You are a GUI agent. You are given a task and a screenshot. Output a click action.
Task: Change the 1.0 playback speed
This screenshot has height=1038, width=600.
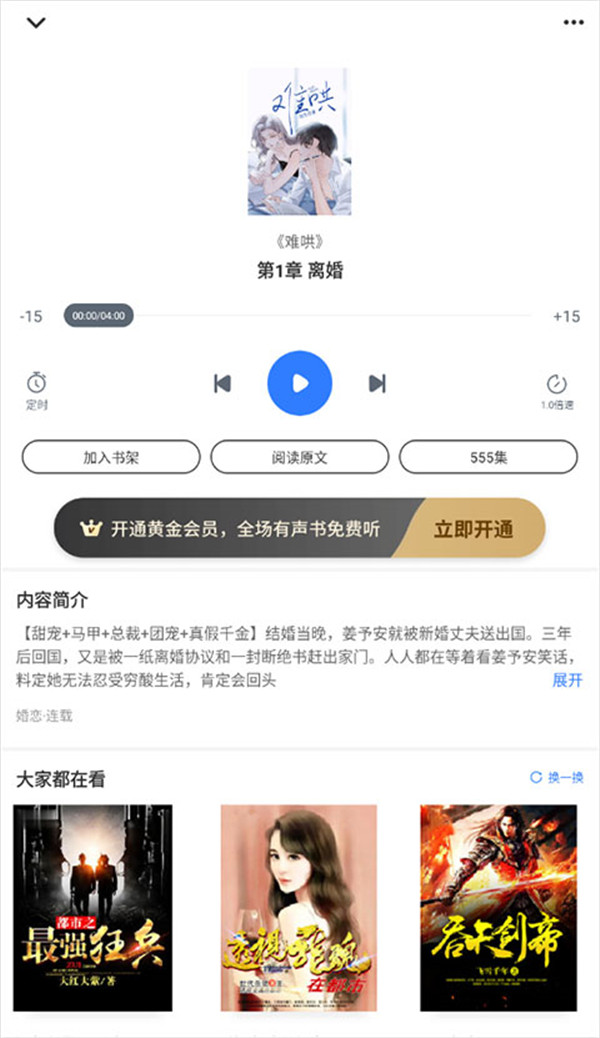tap(557, 390)
